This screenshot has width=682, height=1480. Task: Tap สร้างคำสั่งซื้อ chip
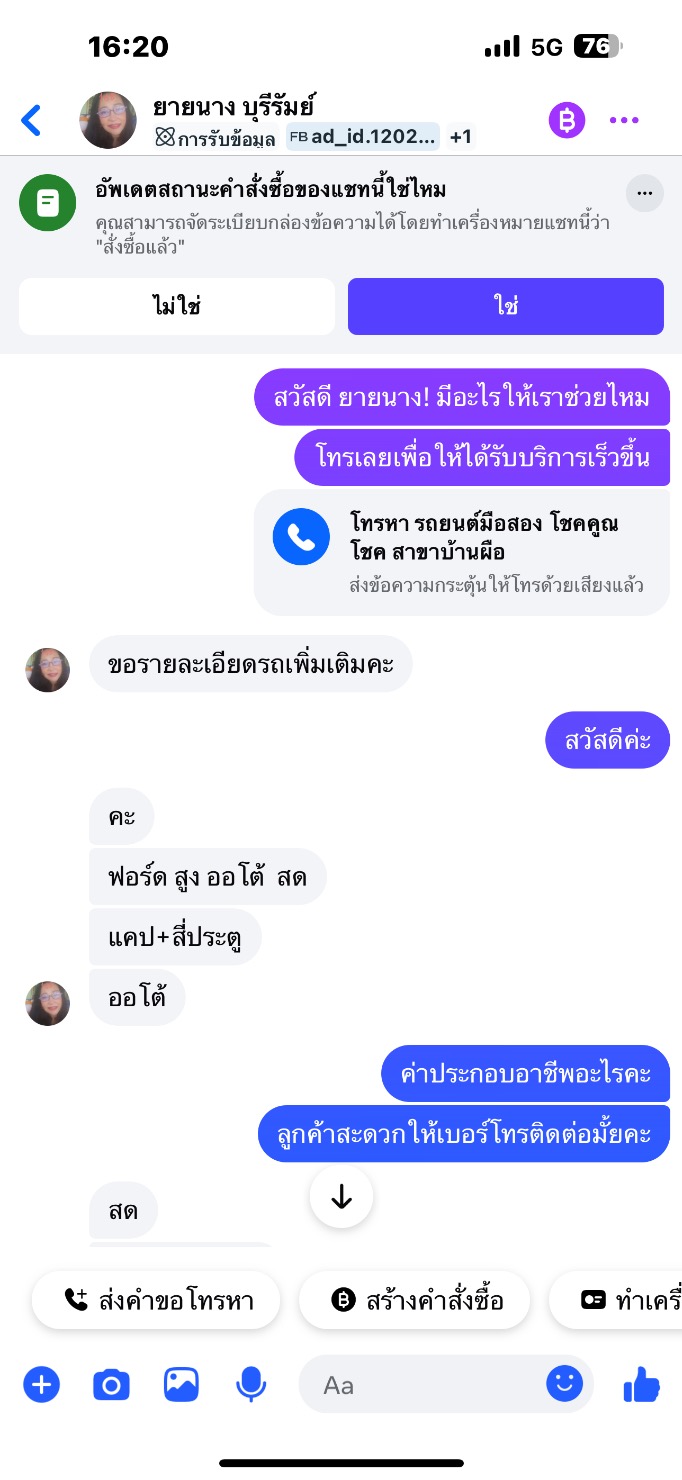(414, 1300)
